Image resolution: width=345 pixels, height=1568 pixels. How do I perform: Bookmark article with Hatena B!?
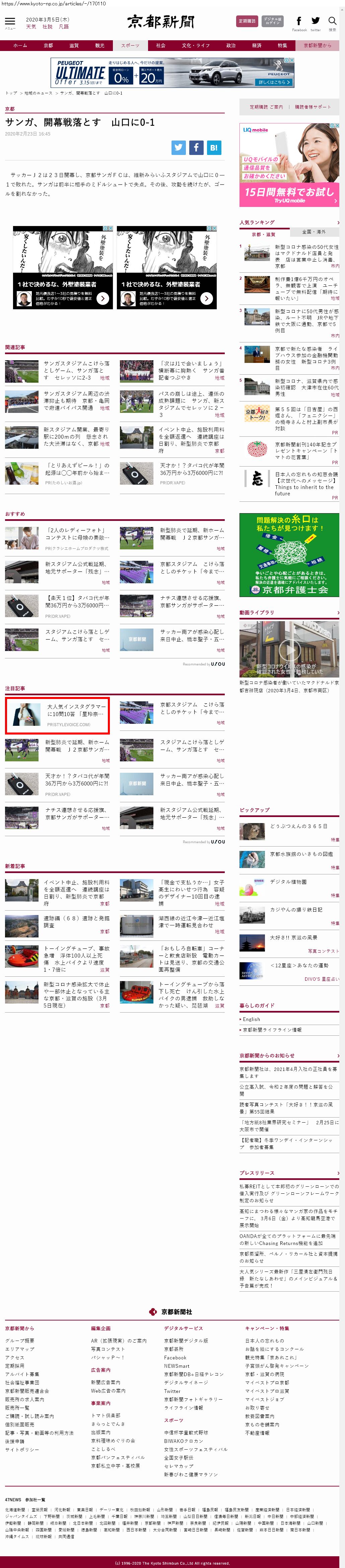click(x=214, y=147)
